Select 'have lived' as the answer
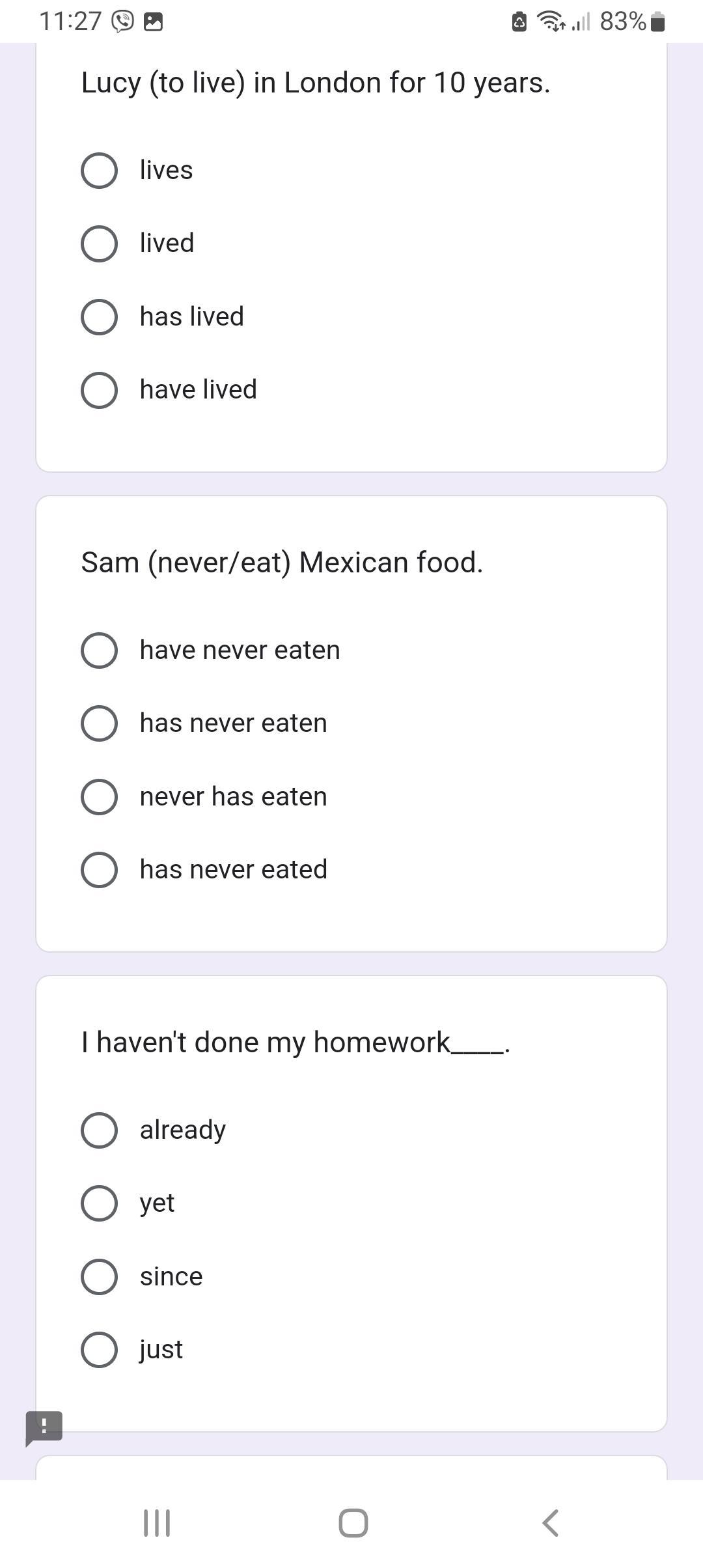The height and width of the screenshot is (1568, 703). click(99, 390)
